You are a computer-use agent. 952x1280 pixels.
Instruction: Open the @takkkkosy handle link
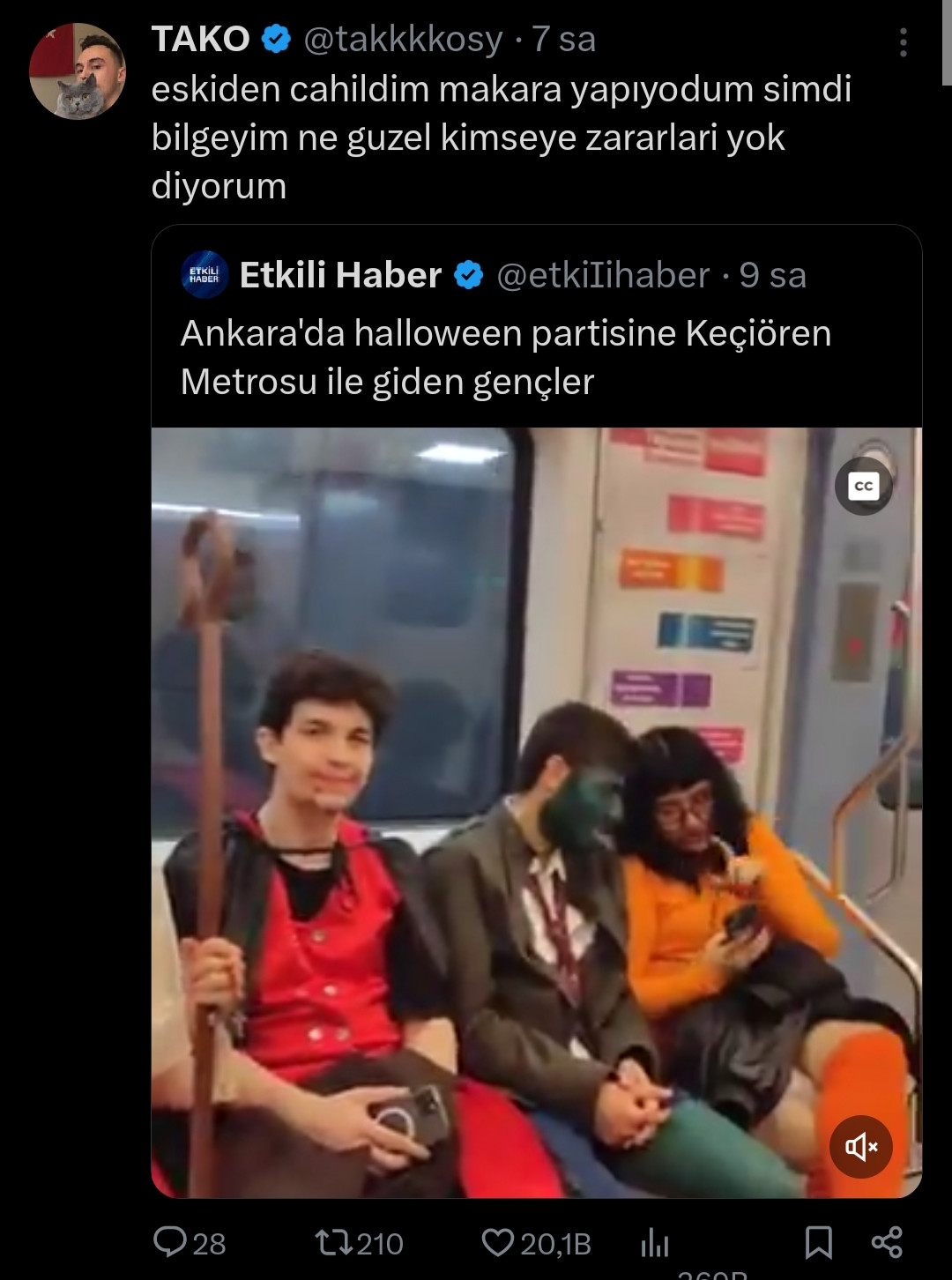[x=403, y=40]
